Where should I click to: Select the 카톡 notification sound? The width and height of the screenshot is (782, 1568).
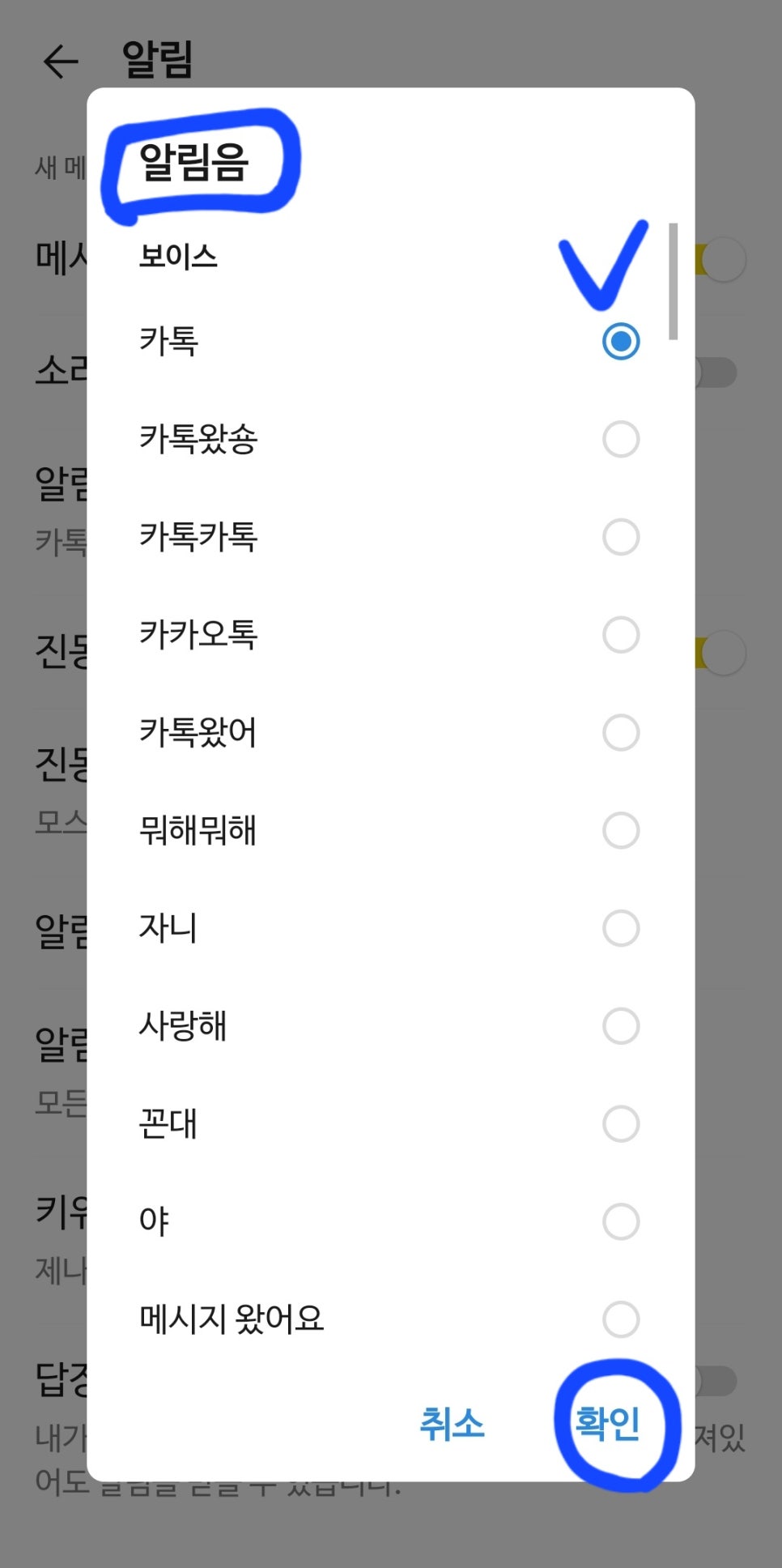[x=390, y=341]
